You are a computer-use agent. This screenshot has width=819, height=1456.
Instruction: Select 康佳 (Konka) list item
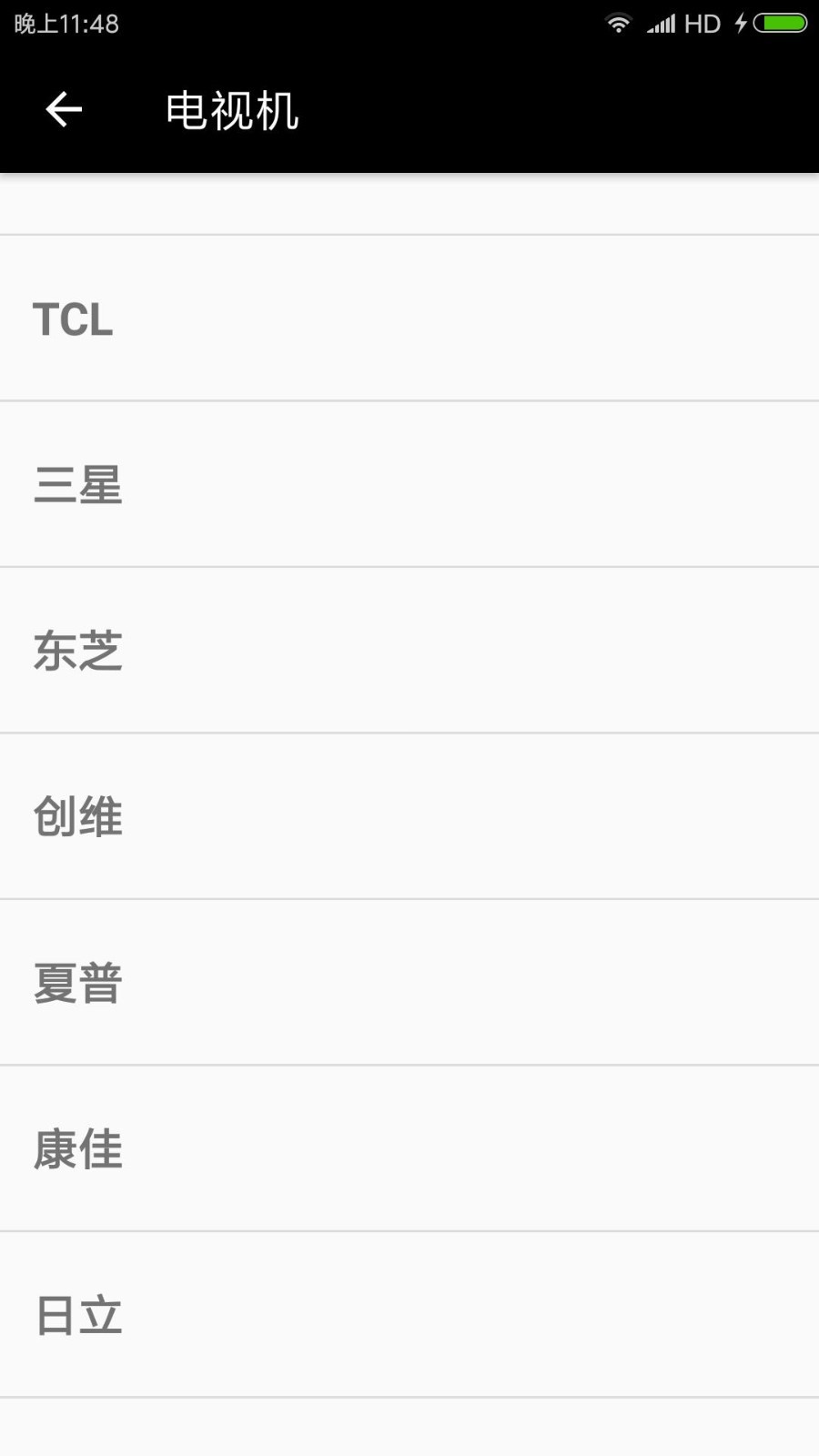coord(409,1148)
